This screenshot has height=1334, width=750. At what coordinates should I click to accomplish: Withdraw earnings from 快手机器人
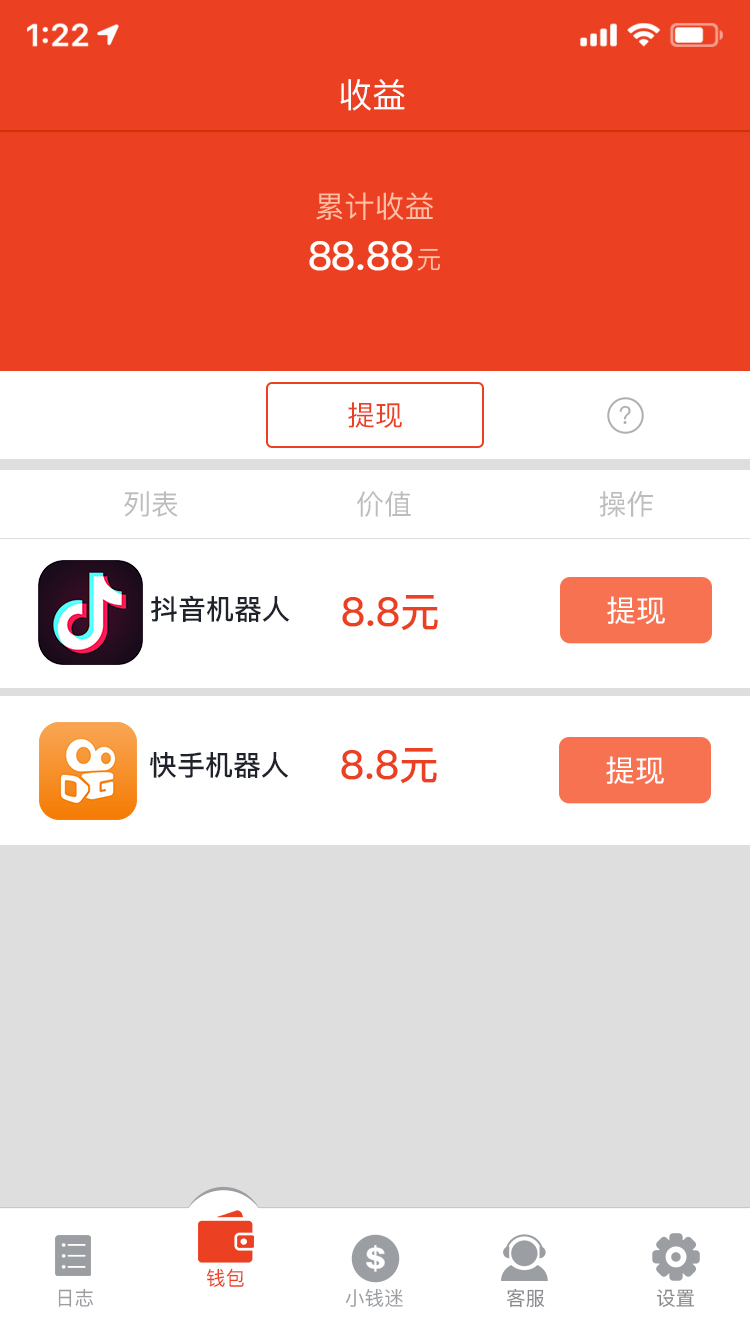point(635,770)
